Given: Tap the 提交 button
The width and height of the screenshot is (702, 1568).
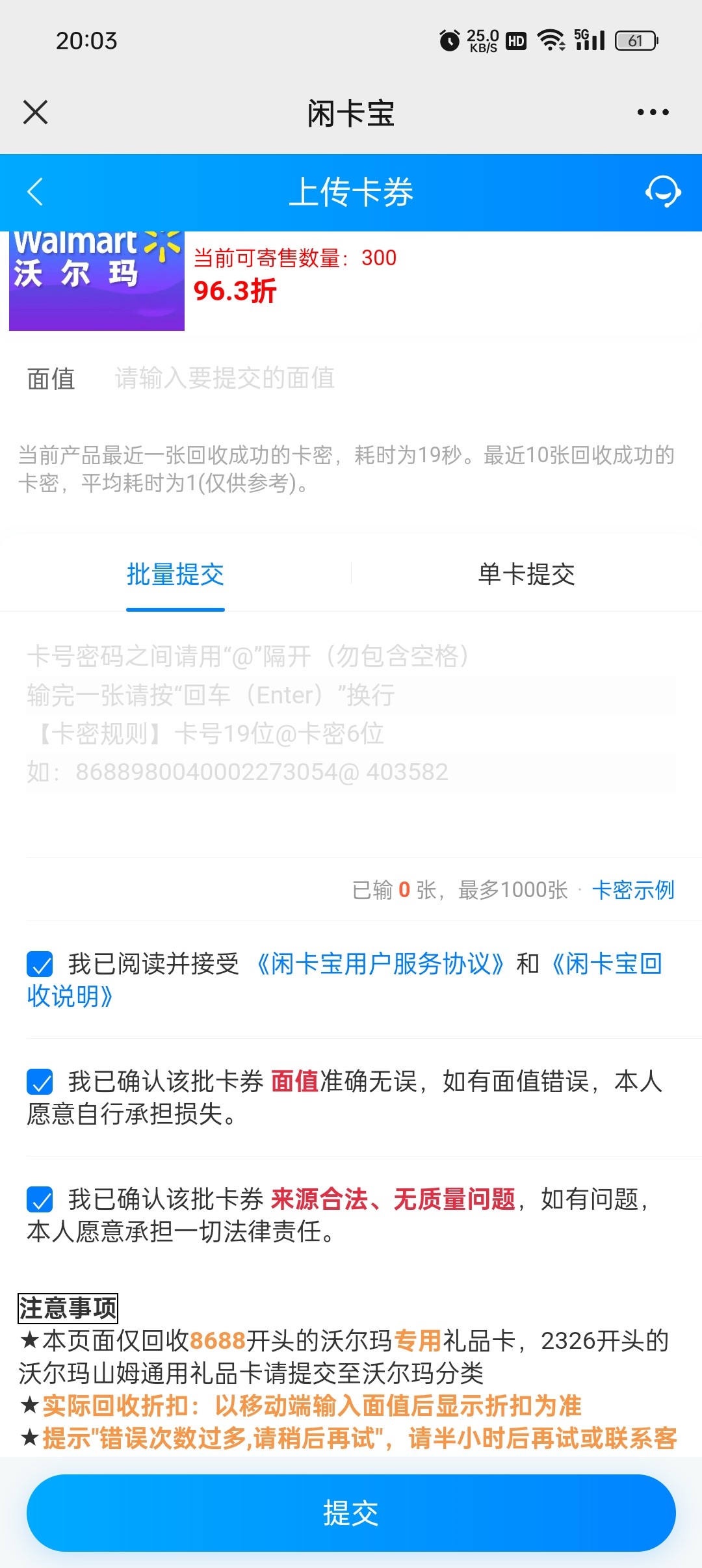Looking at the screenshot, I should [351, 1513].
